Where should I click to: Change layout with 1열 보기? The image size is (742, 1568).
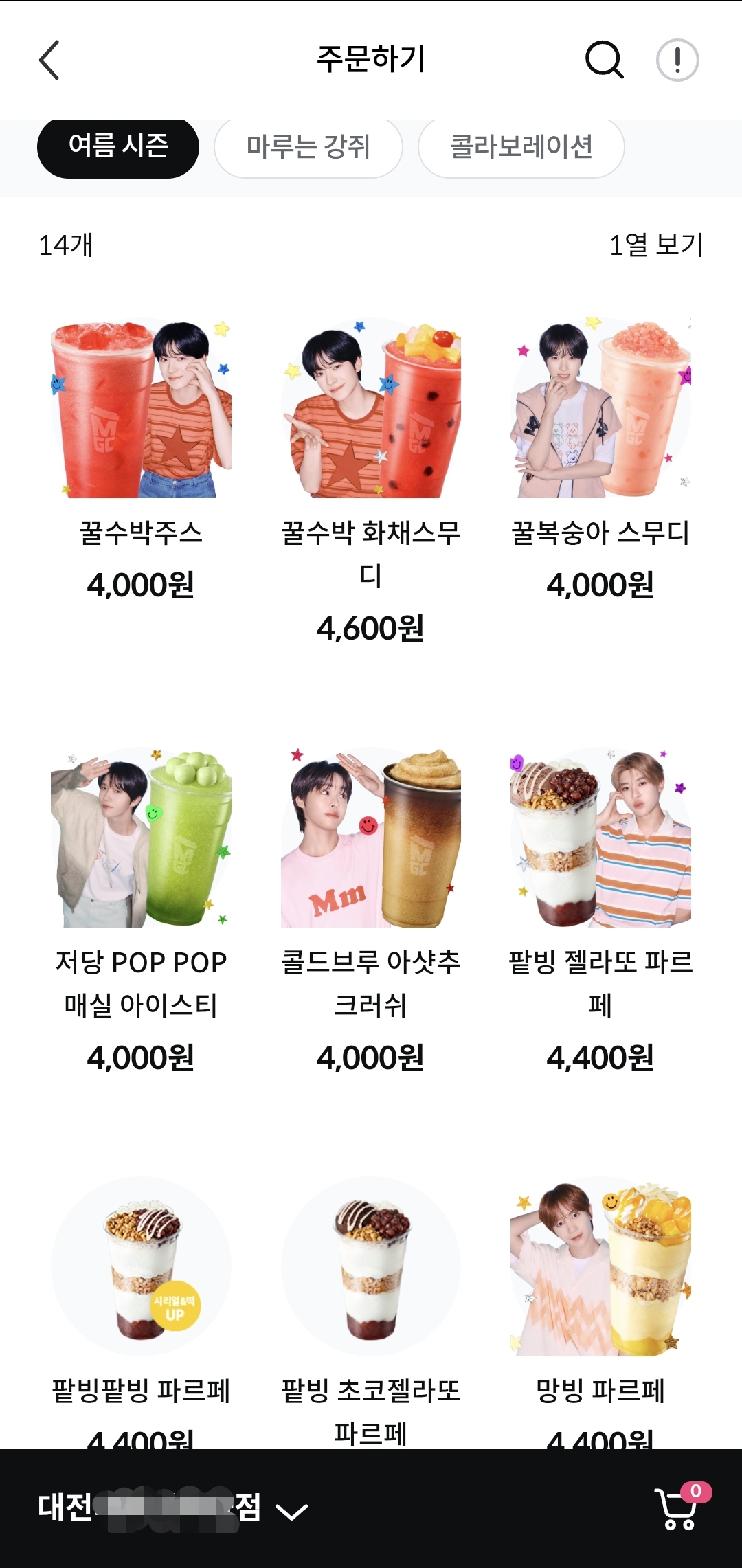coord(656,245)
